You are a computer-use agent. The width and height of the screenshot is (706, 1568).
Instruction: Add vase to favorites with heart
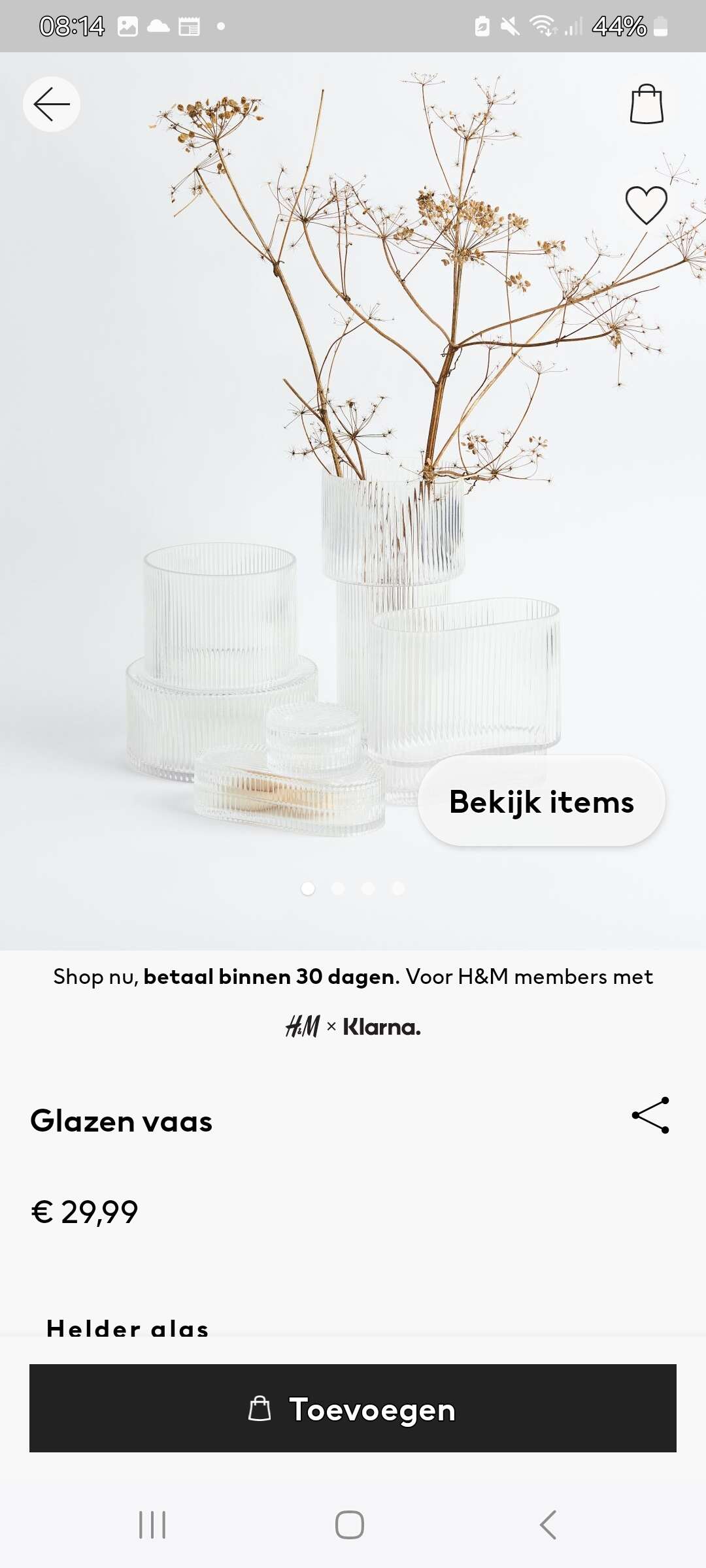647,204
